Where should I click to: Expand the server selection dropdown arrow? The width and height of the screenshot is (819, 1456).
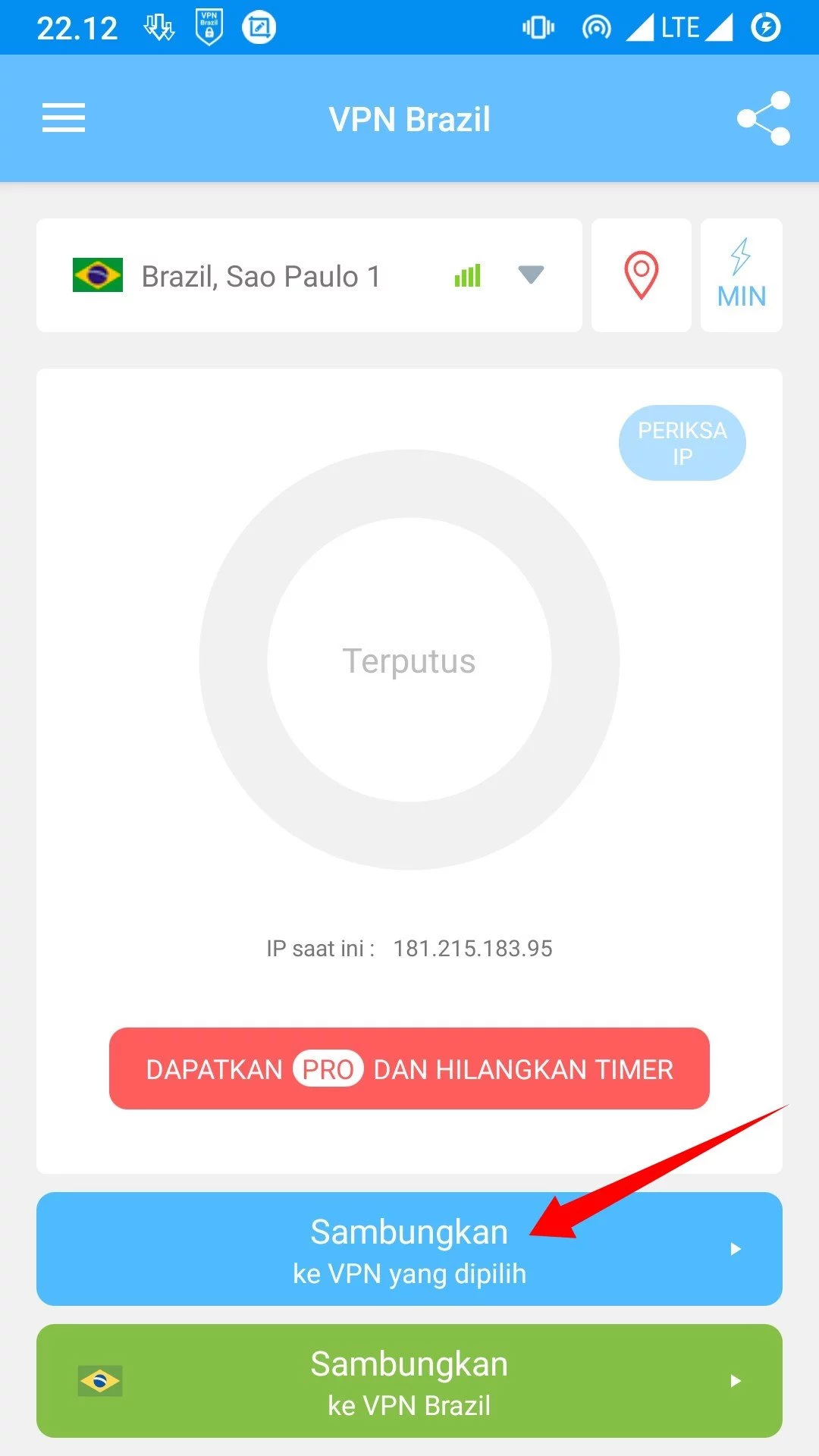click(531, 275)
